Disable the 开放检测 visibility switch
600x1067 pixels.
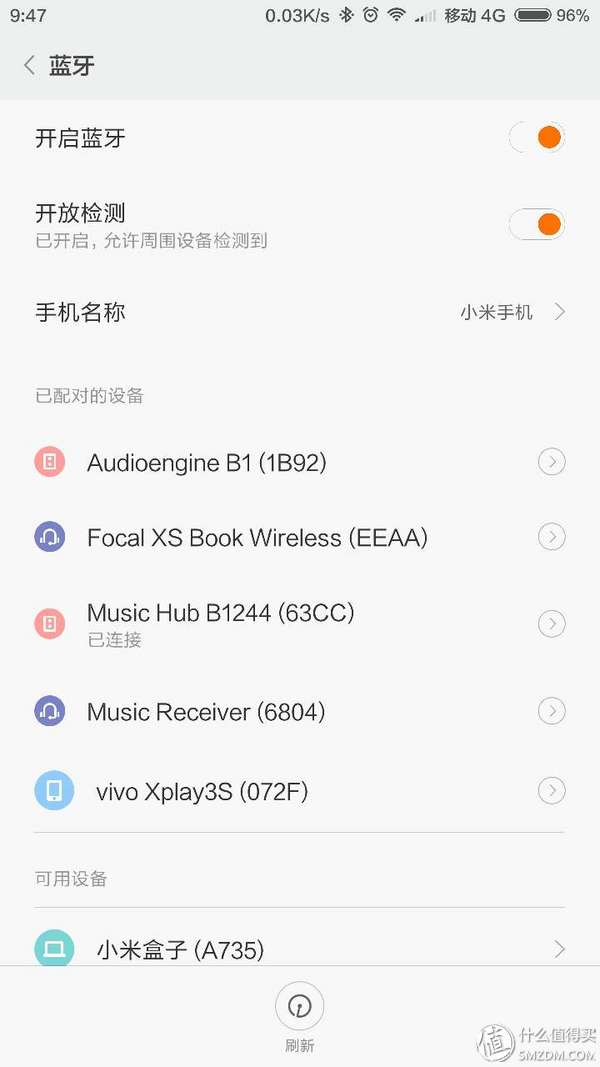537,224
